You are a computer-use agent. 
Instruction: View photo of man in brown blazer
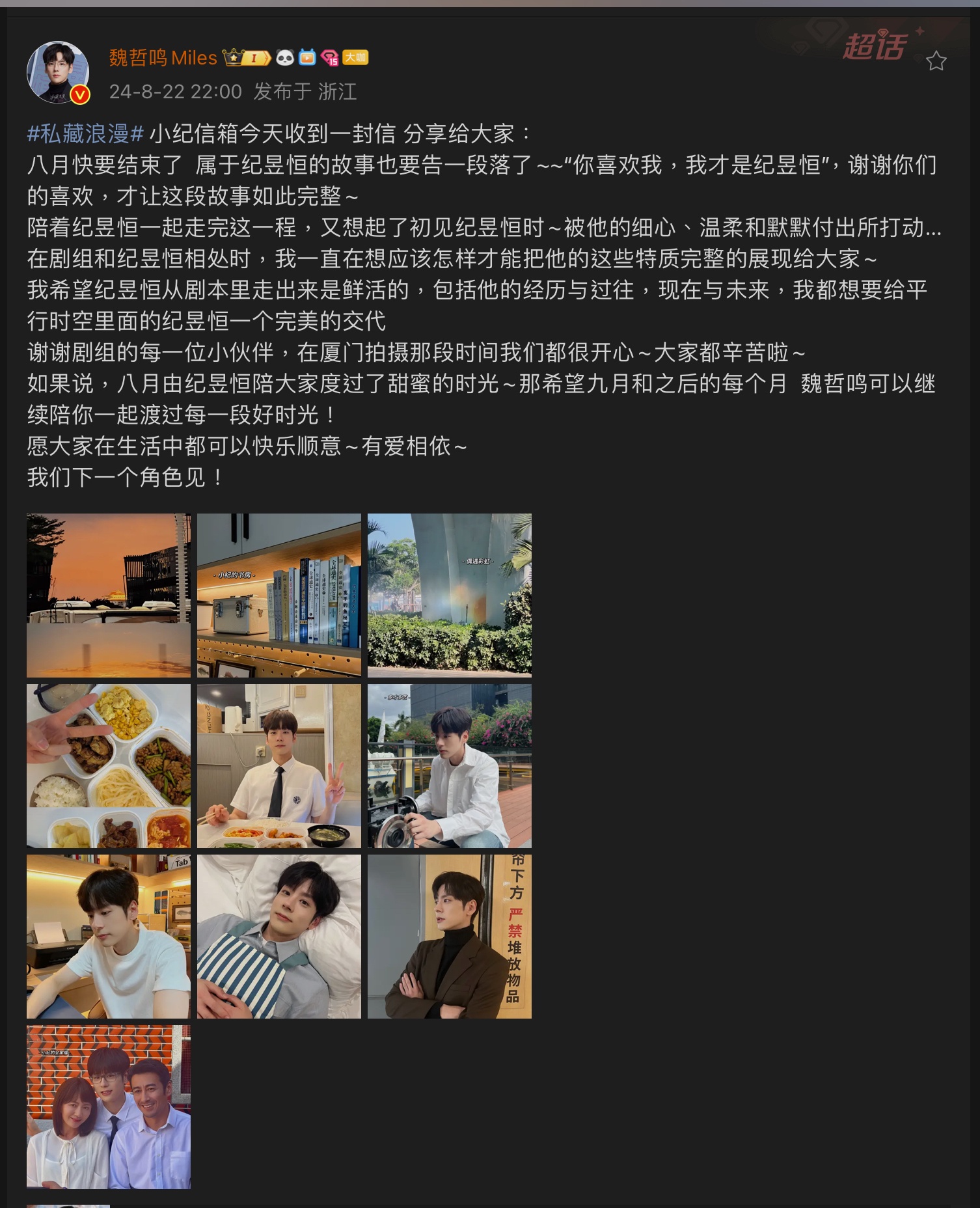(x=449, y=936)
